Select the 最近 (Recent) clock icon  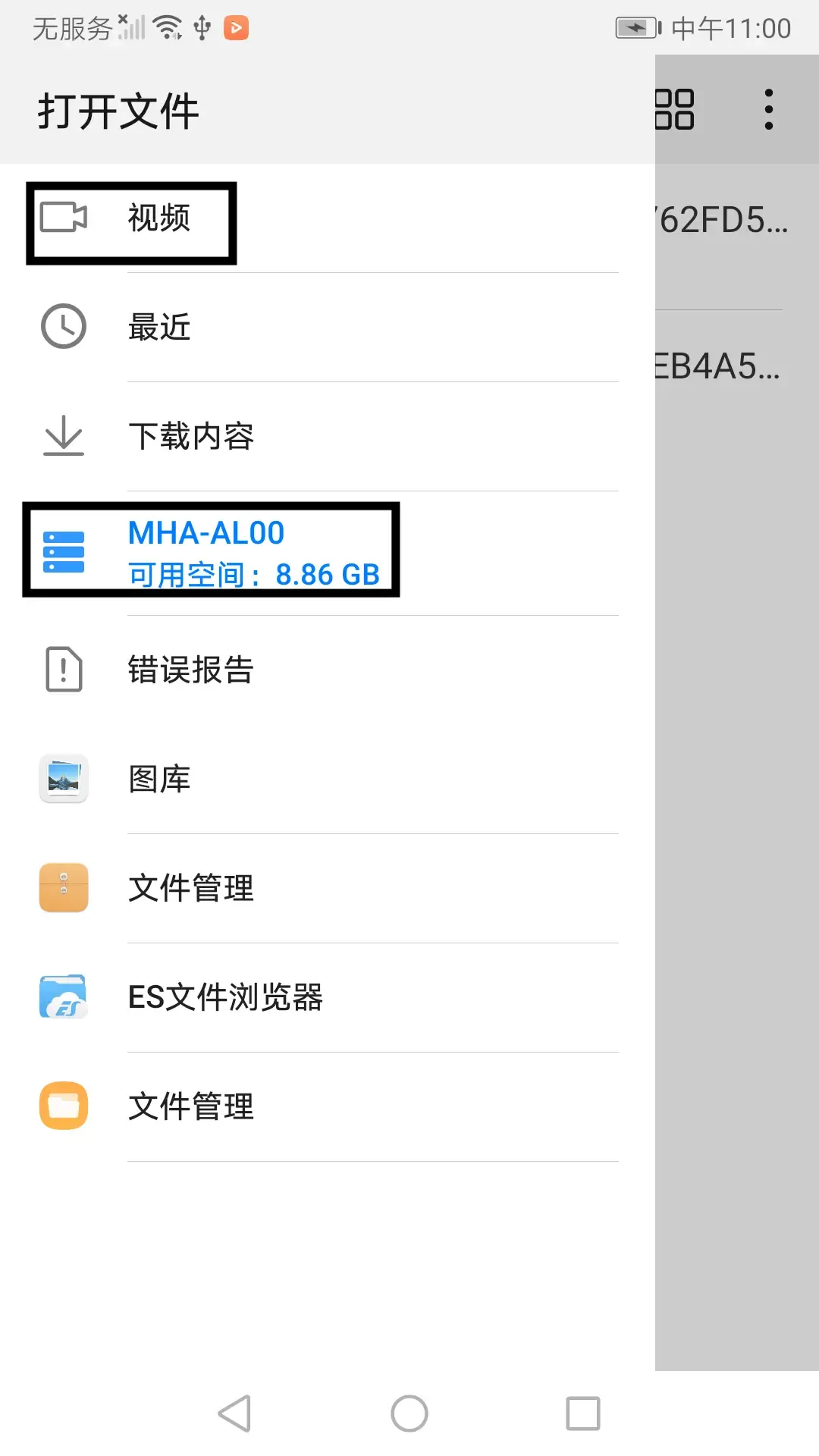tap(63, 326)
